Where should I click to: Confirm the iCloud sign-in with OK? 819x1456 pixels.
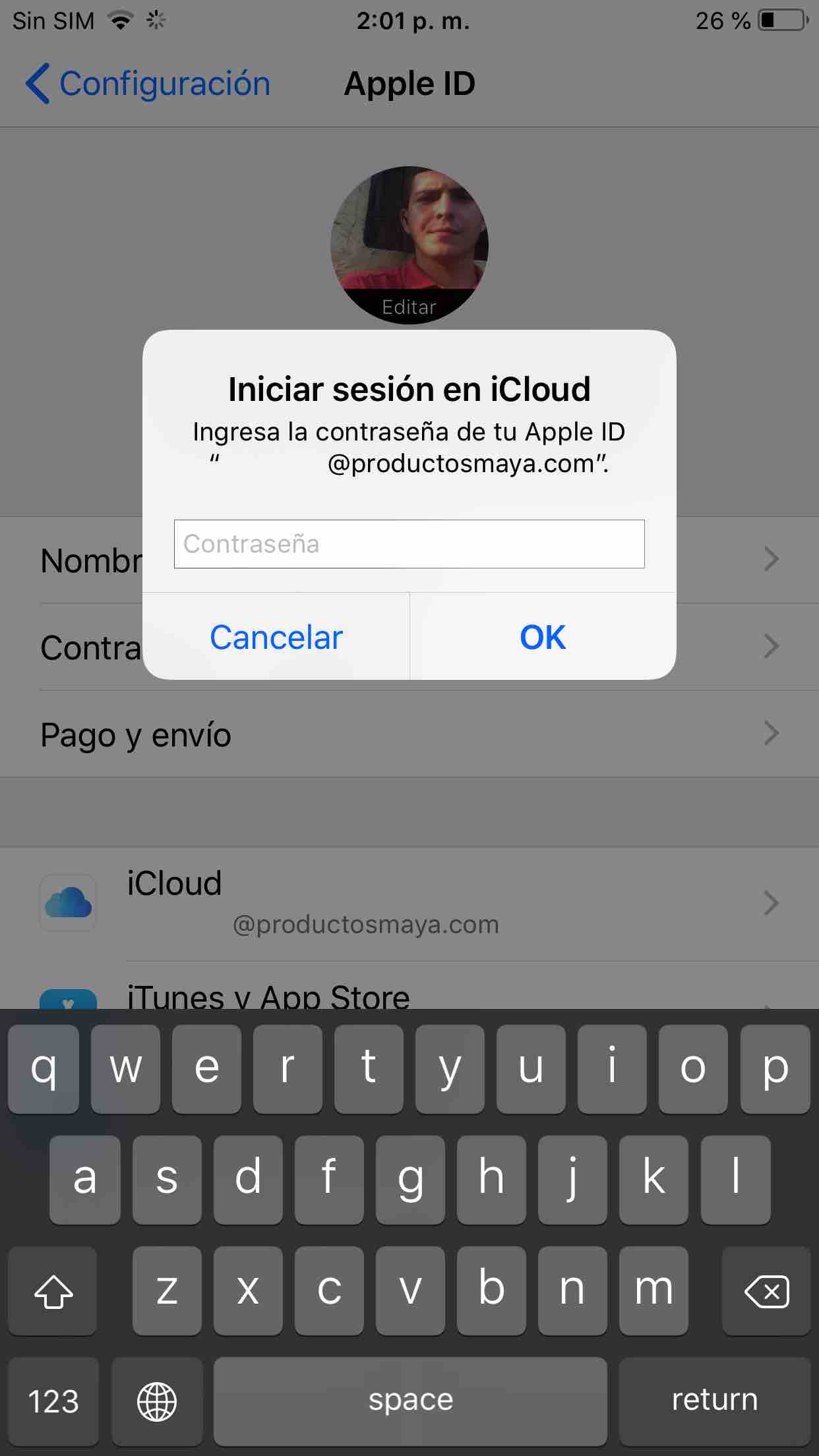pyautogui.click(x=543, y=637)
